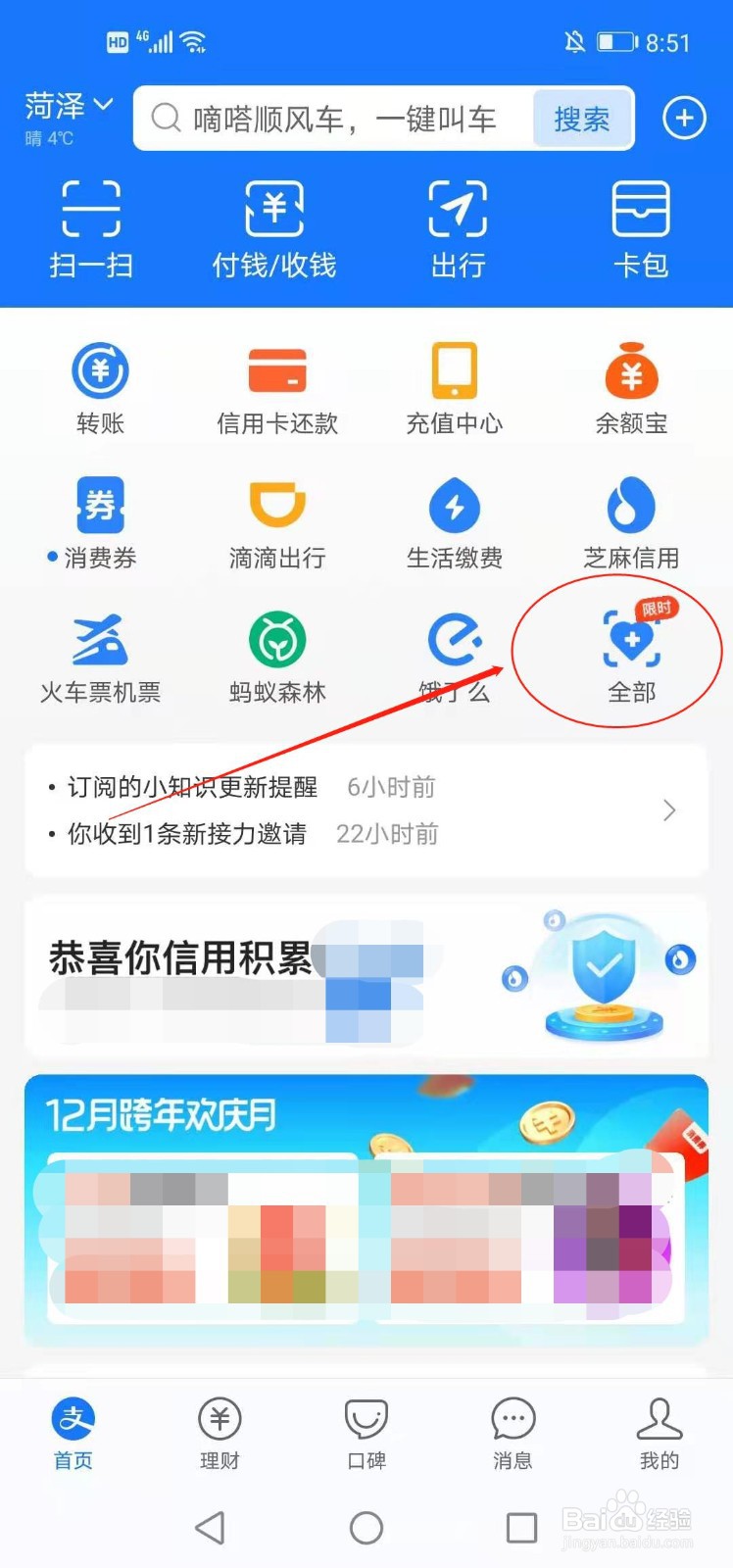Expand the notifications list chevron

pyautogui.click(x=669, y=809)
